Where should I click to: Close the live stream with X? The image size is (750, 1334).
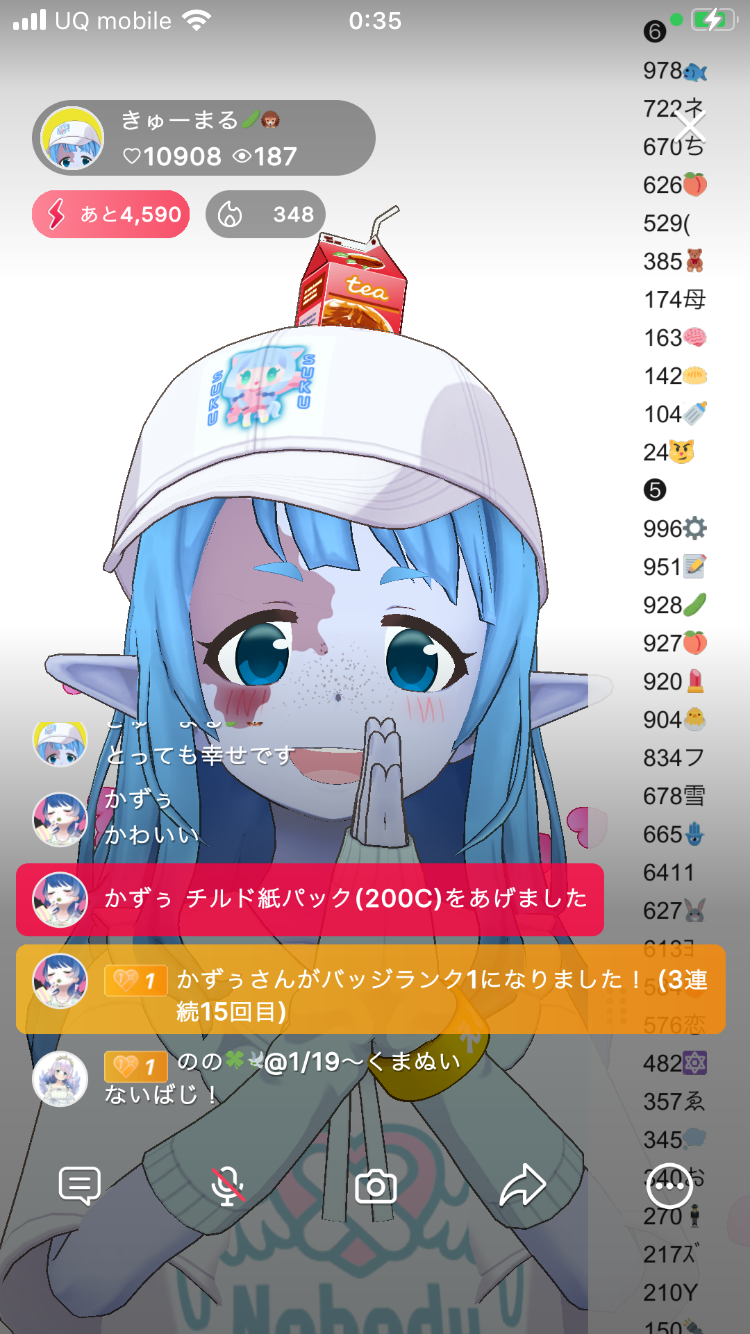pos(690,126)
